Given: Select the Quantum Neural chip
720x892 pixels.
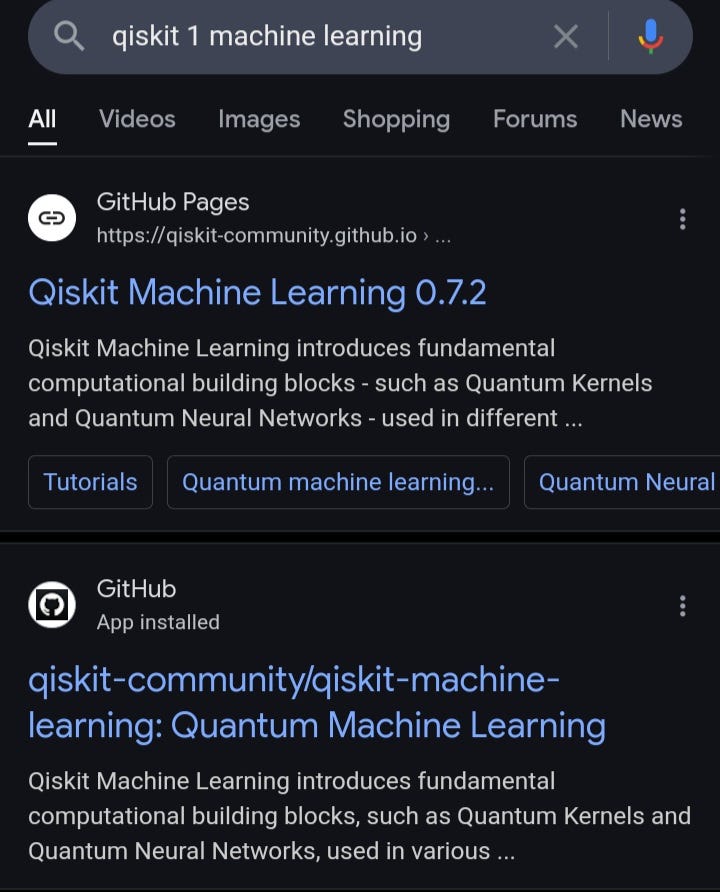Looking at the screenshot, I should point(625,482).
